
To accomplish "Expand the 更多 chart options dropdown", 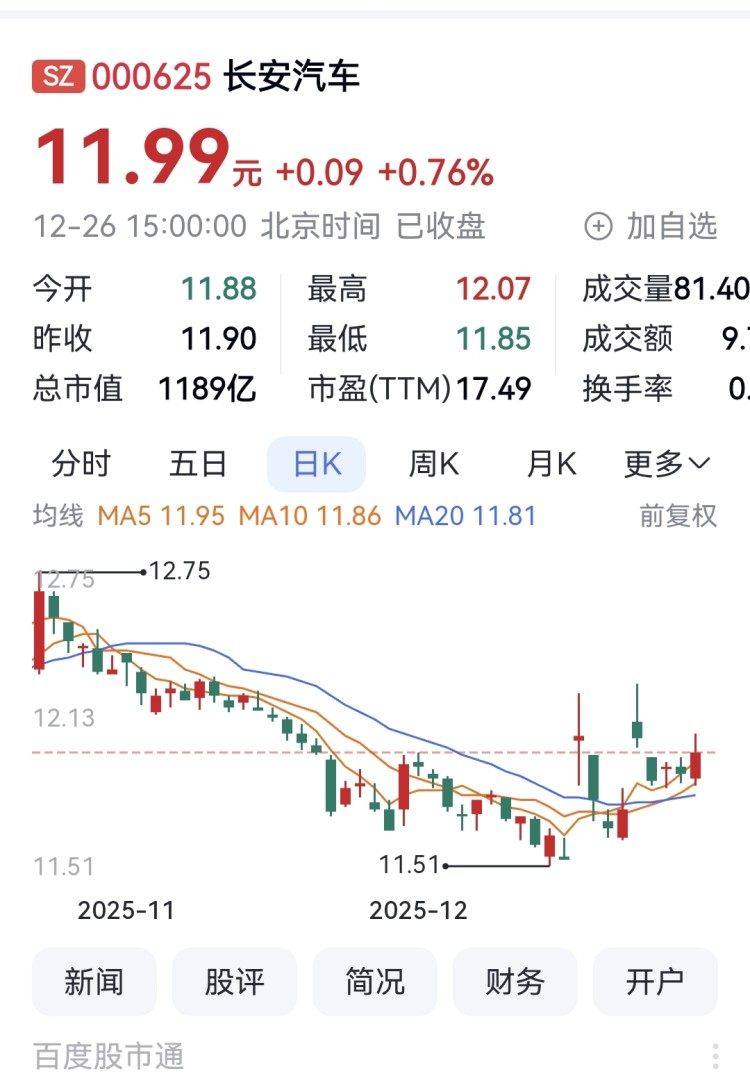I will point(666,464).
